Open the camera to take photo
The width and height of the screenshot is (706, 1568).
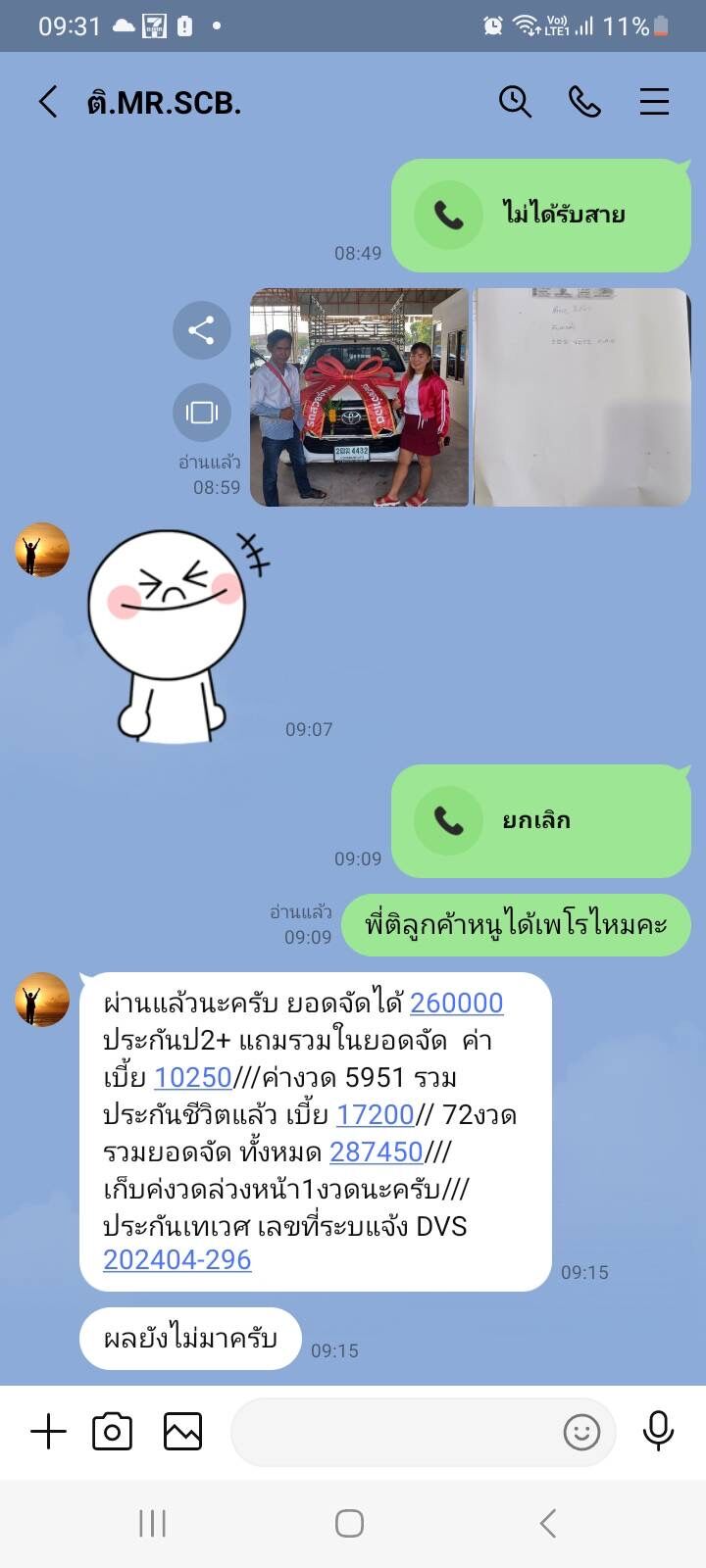pyautogui.click(x=112, y=1432)
